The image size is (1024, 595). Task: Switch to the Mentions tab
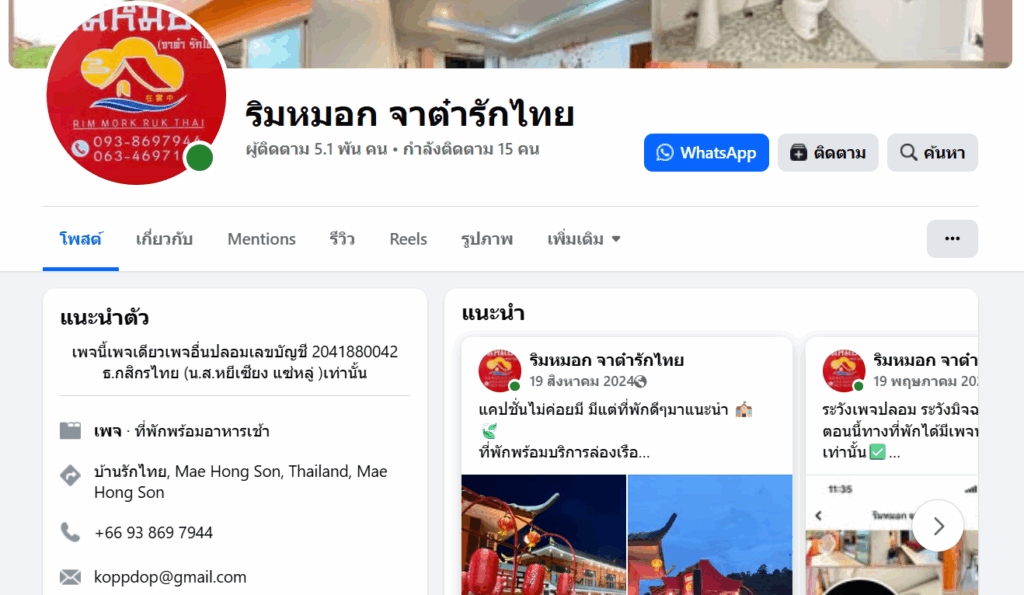pos(261,239)
